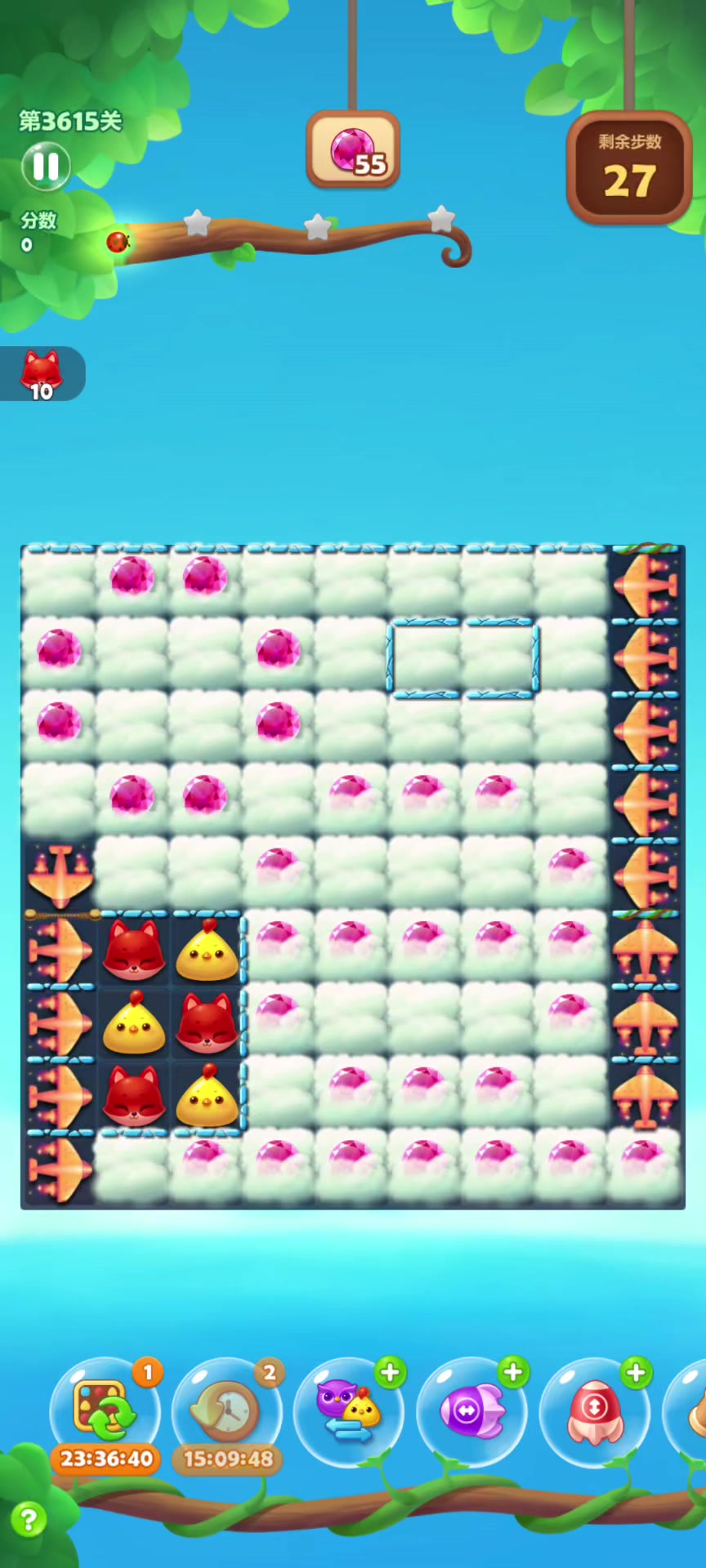Use the board shuffle booster
Screen dimensions: 706x1568
[104, 1410]
